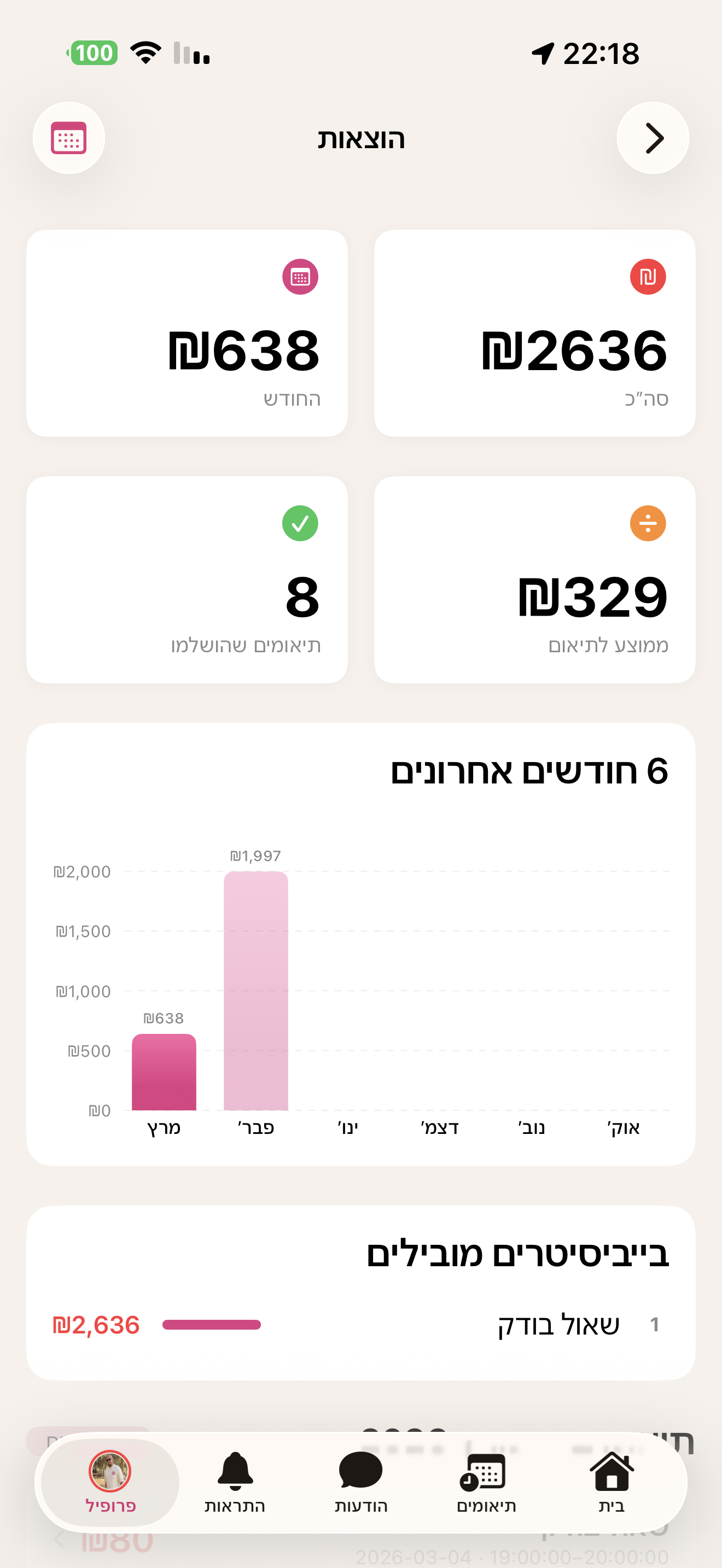Tap the orange divide icon on average card

[648, 523]
